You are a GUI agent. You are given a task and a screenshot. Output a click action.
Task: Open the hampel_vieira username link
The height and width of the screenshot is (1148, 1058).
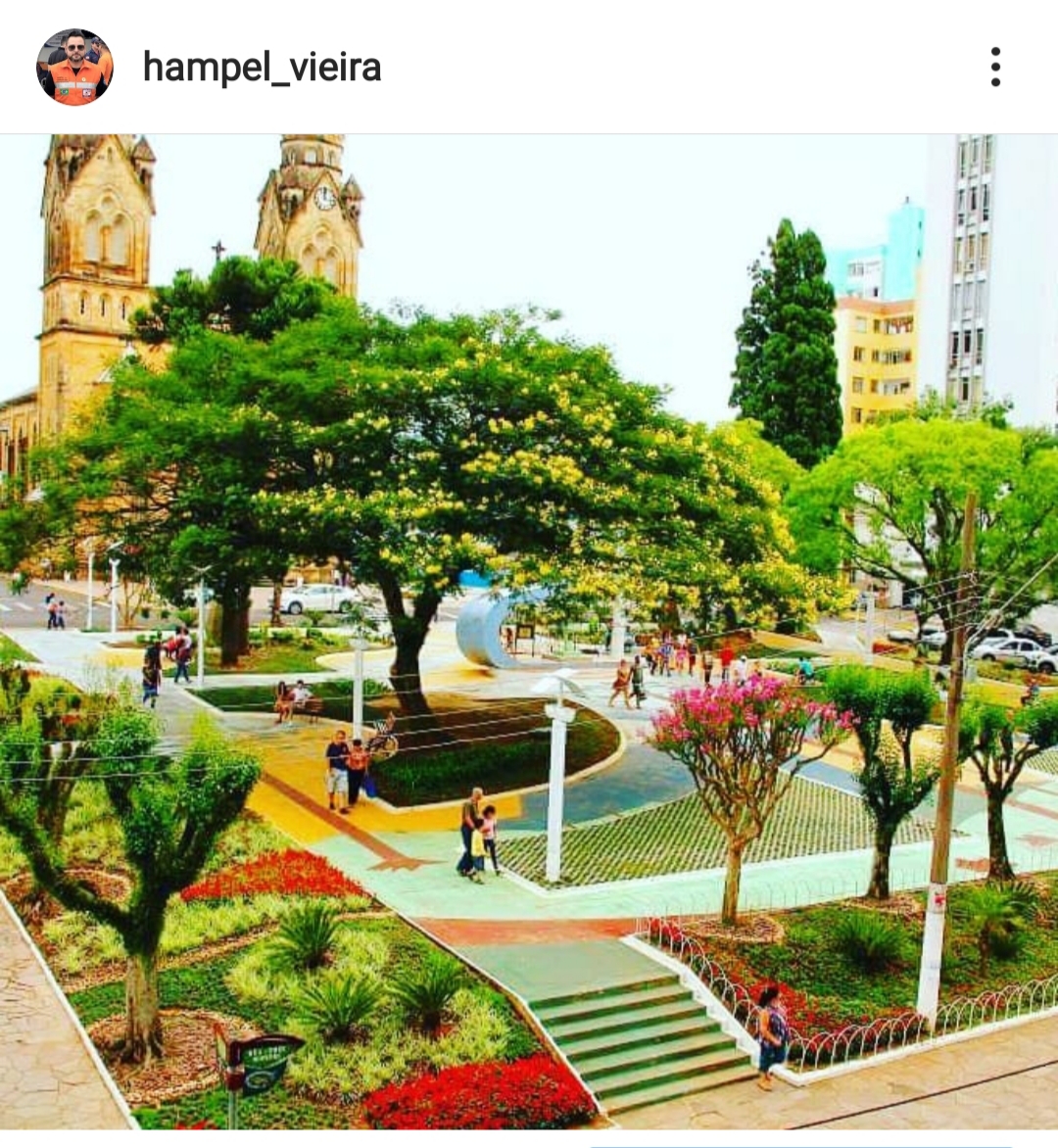(262, 68)
